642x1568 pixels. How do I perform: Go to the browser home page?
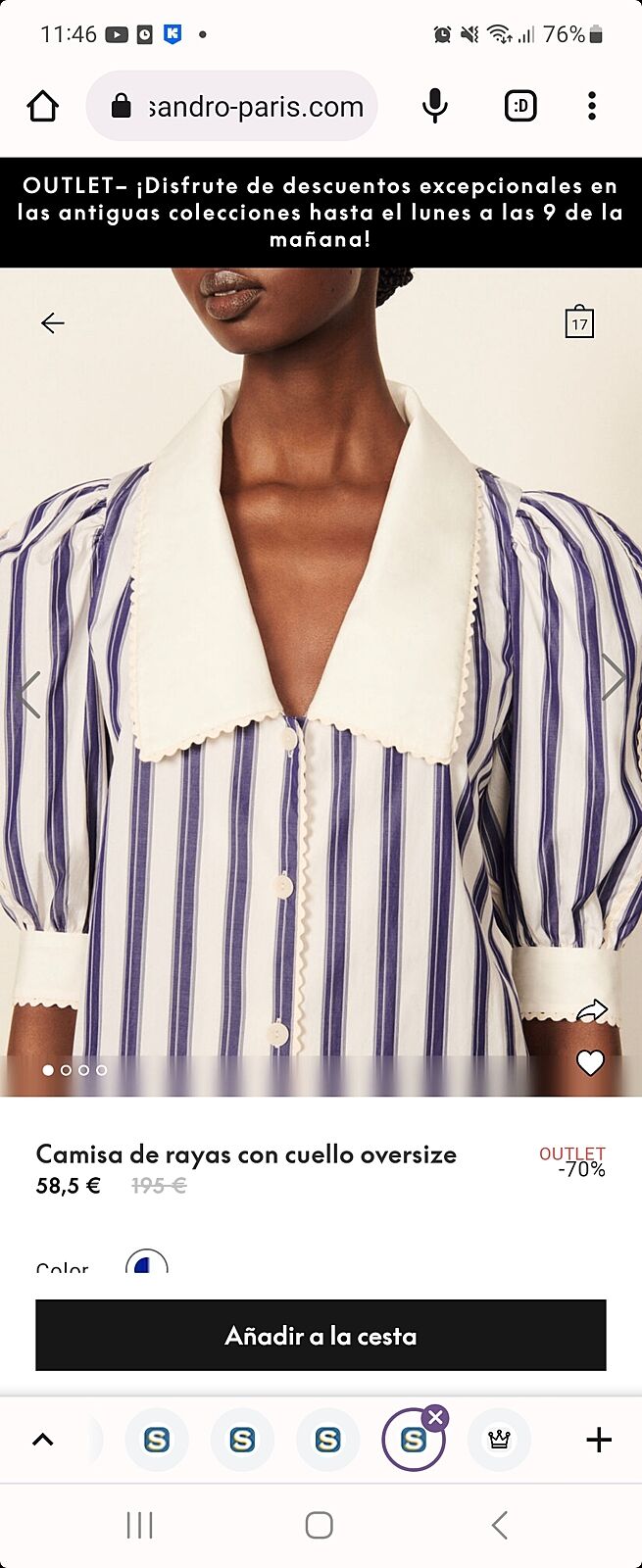coord(43,106)
